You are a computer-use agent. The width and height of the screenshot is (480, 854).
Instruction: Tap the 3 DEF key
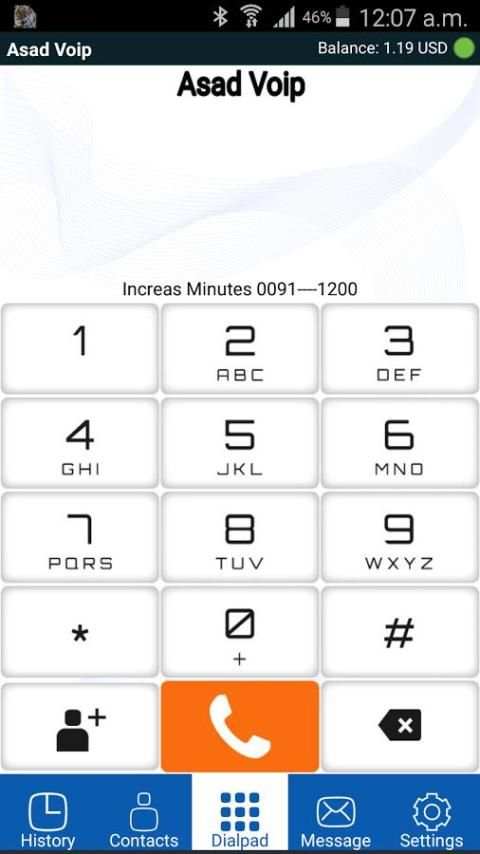click(399, 349)
